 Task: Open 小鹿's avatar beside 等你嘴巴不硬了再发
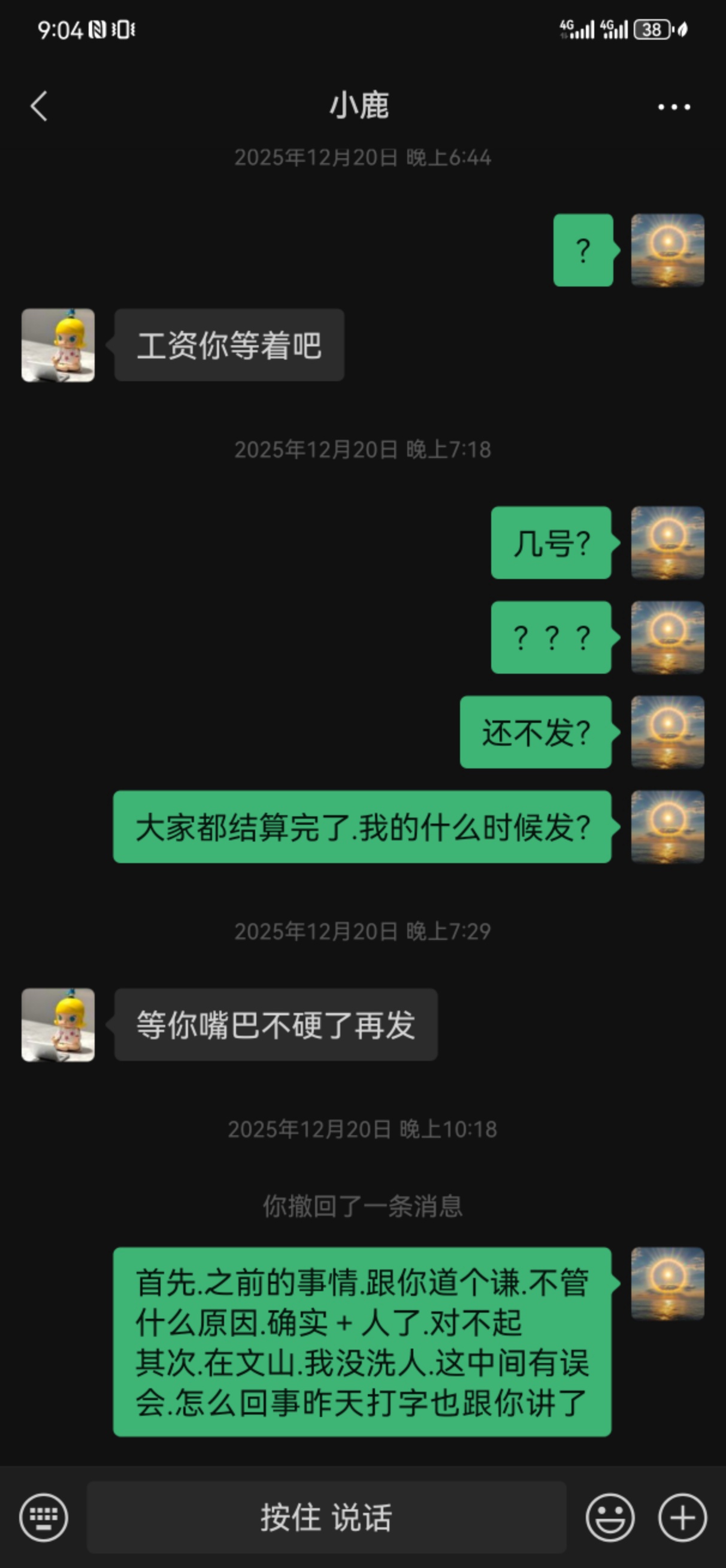[x=59, y=1024]
